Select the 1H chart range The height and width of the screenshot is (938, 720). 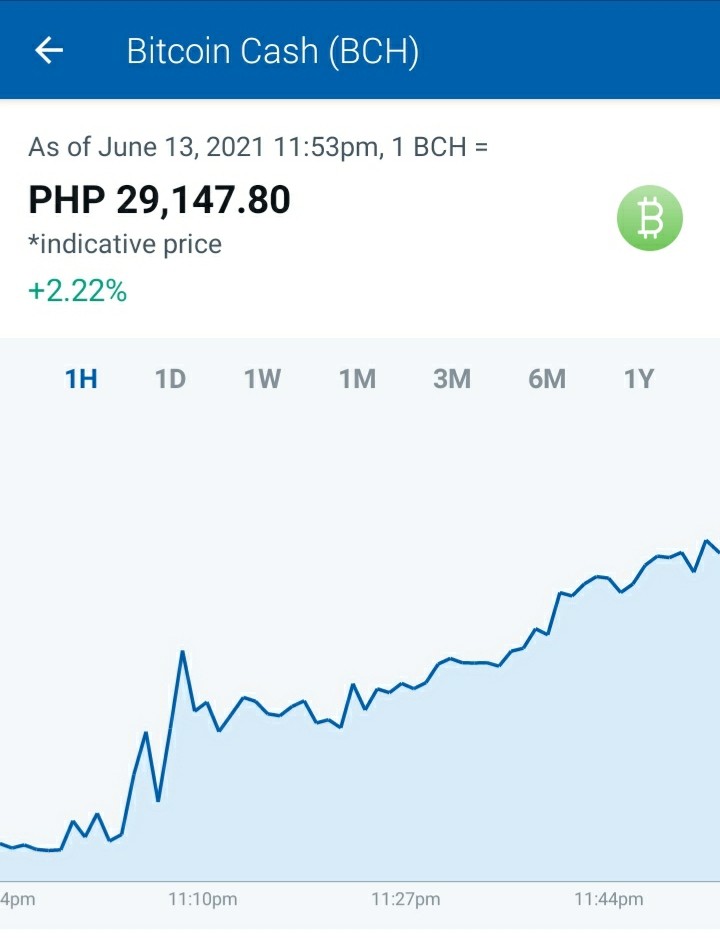(81, 379)
